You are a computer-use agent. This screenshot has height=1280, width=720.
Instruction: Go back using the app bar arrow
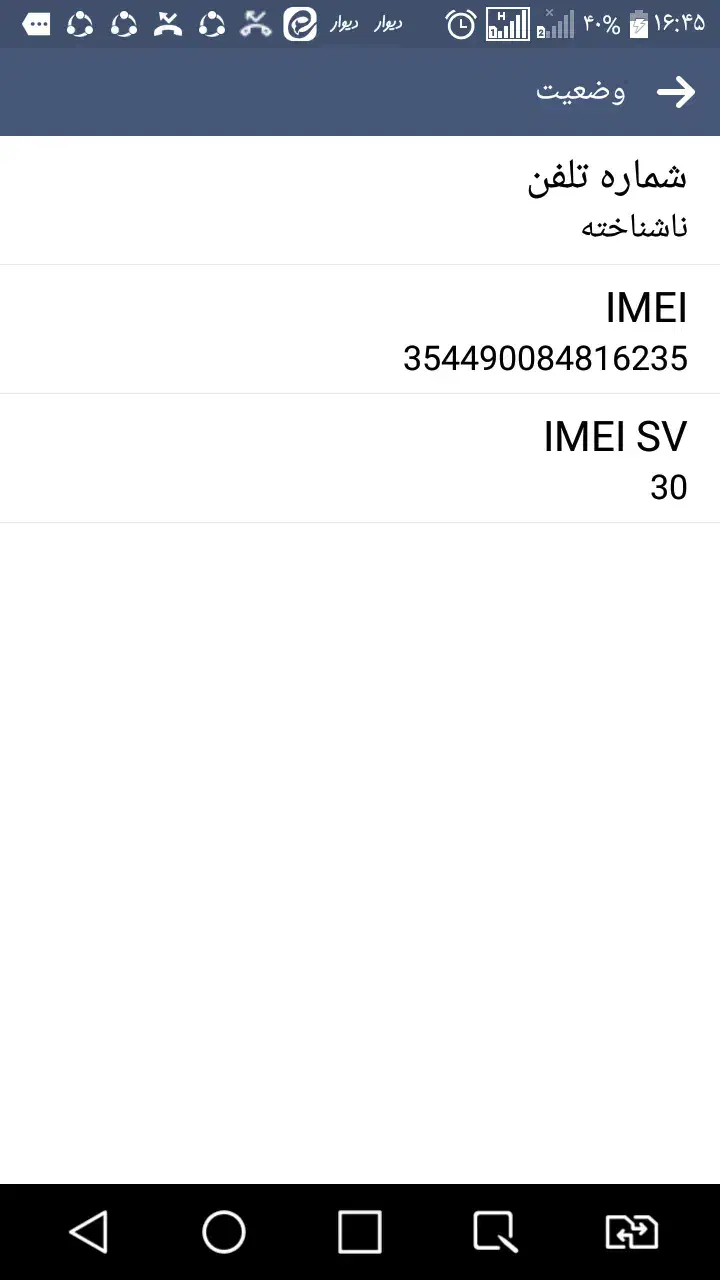click(x=676, y=92)
